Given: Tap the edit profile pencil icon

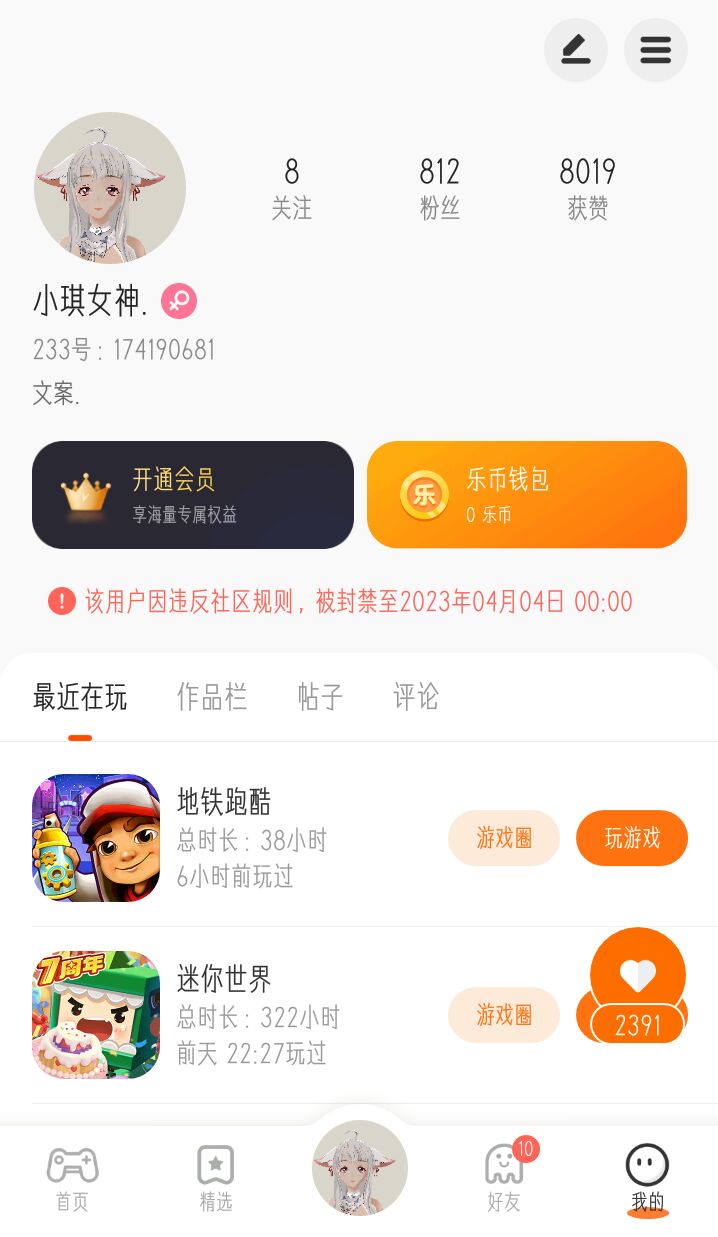Looking at the screenshot, I should (x=576, y=50).
